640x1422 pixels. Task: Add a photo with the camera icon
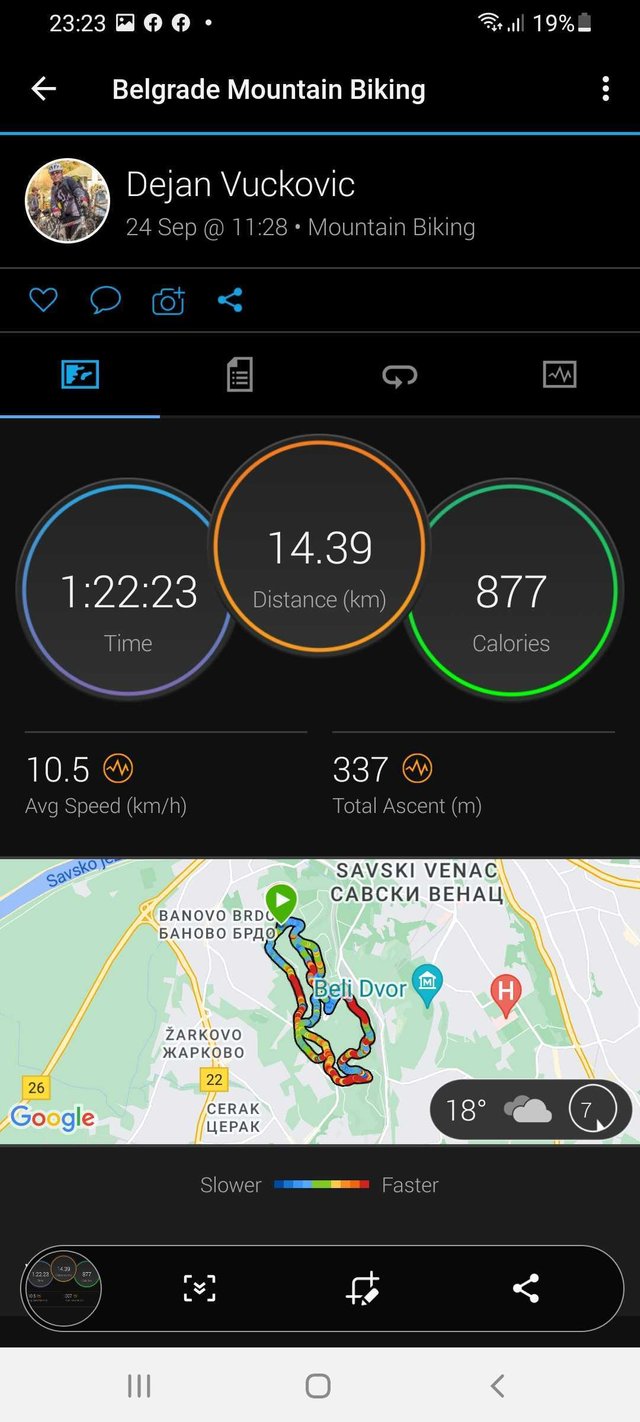pyautogui.click(x=168, y=300)
